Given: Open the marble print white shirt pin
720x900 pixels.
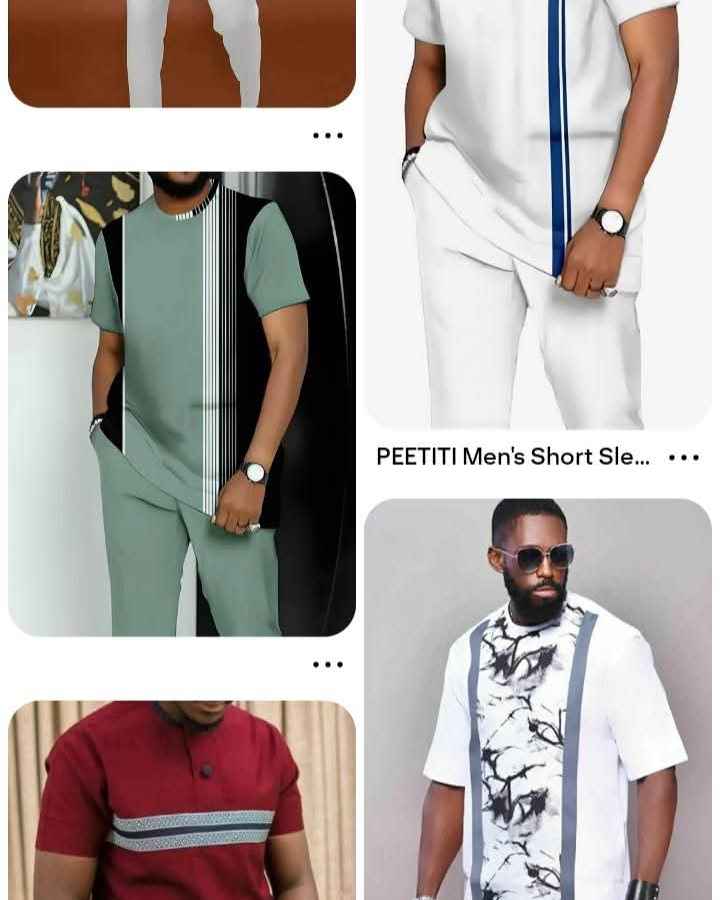Looking at the screenshot, I should pyautogui.click(x=537, y=698).
